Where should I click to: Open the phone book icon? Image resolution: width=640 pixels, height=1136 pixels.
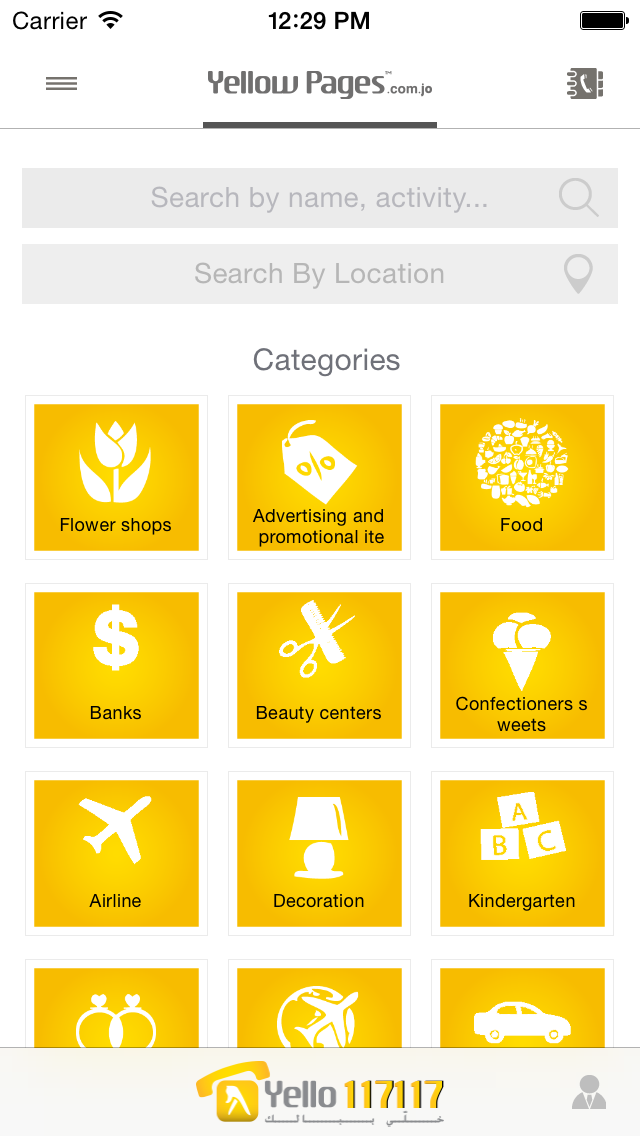[585, 84]
